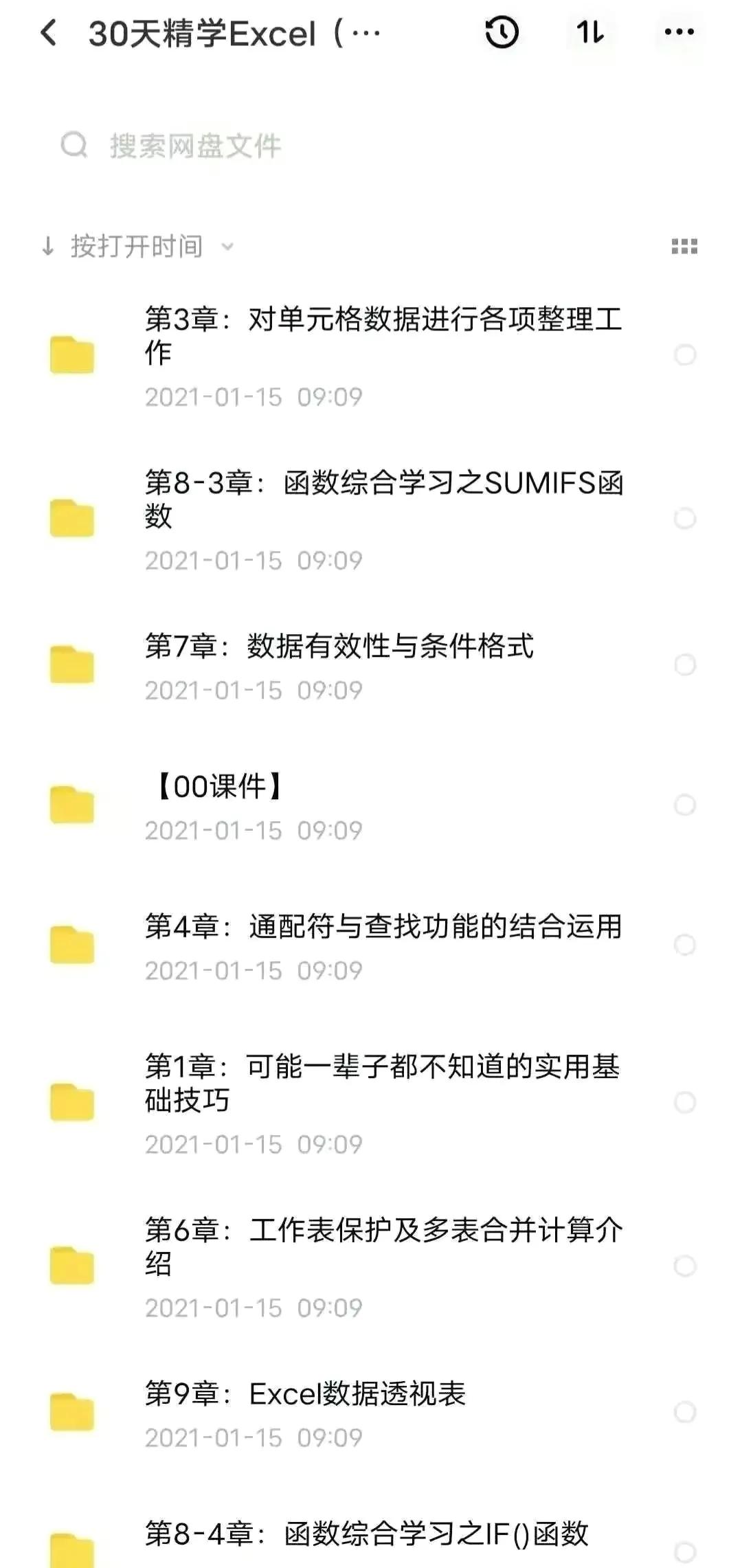The width and height of the screenshot is (742, 1568).
Task: Select the 第9章 folder's checkbox
Action: [684, 1412]
